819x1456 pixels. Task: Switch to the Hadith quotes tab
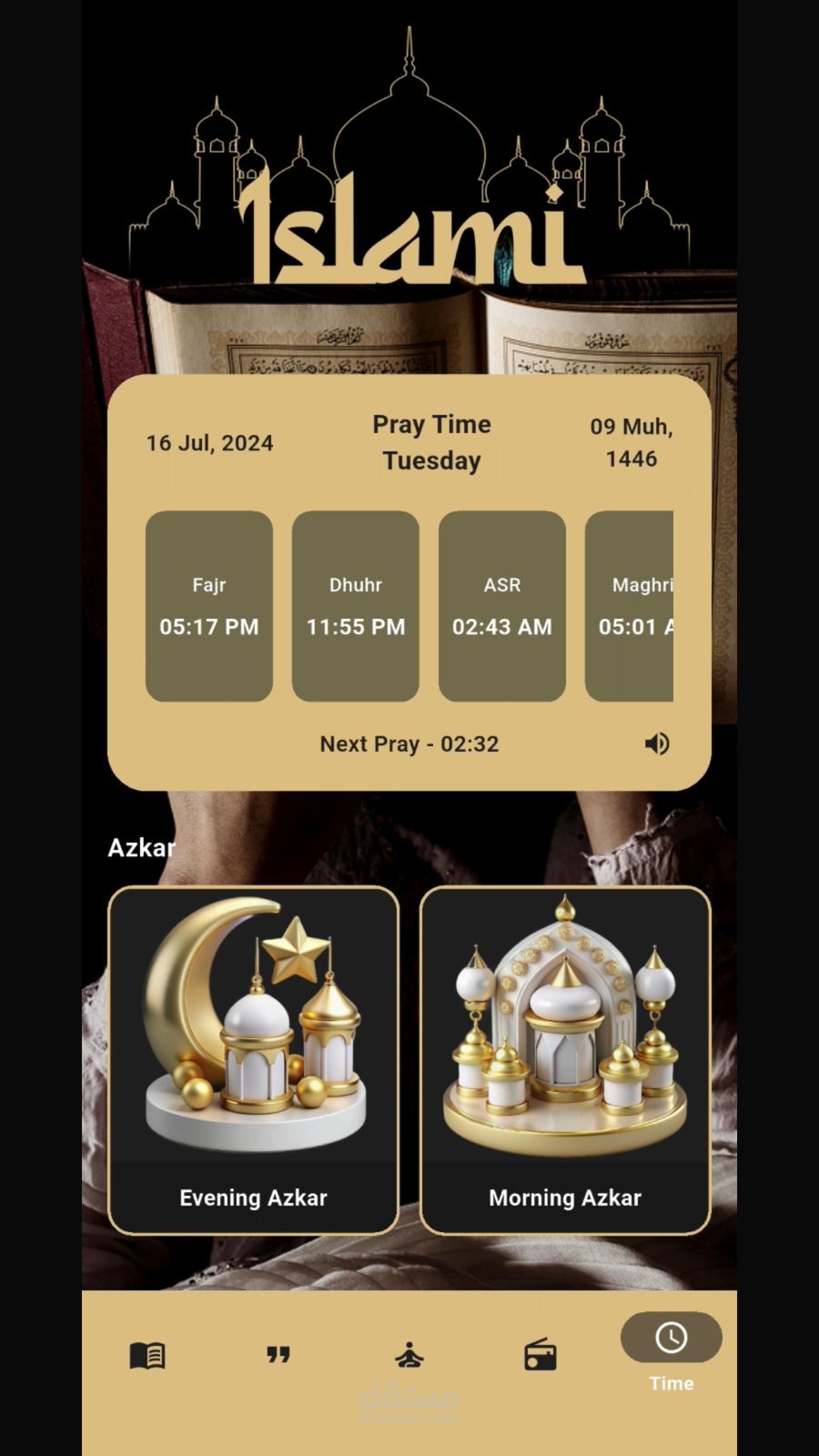coord(278,1355)
